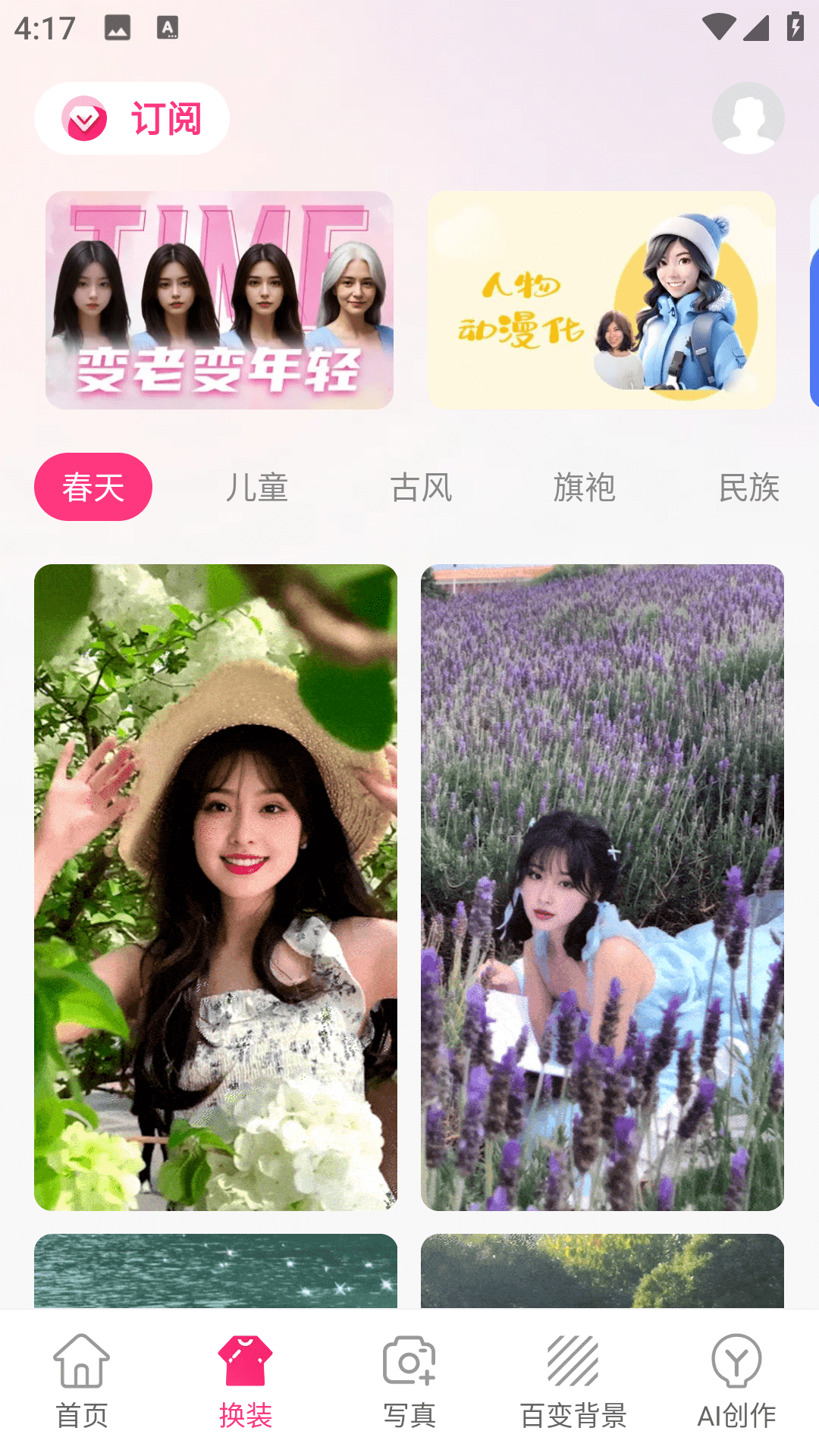Switch to the 儿童 category

[257, 487]
